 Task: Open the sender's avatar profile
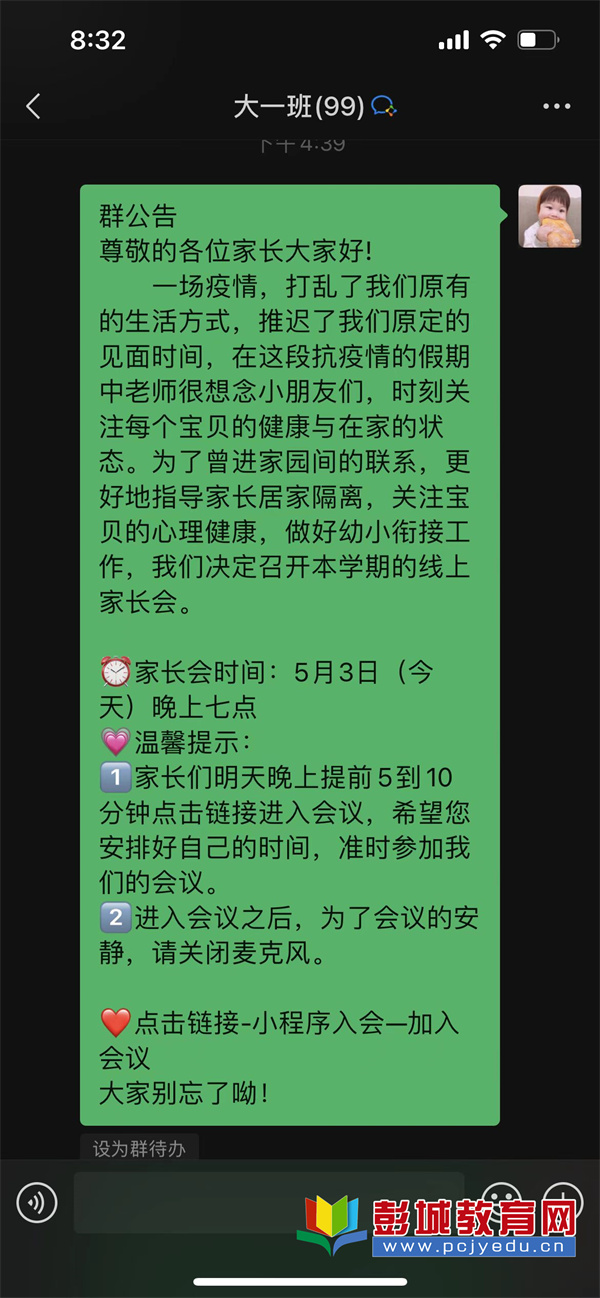click(549, 216)
